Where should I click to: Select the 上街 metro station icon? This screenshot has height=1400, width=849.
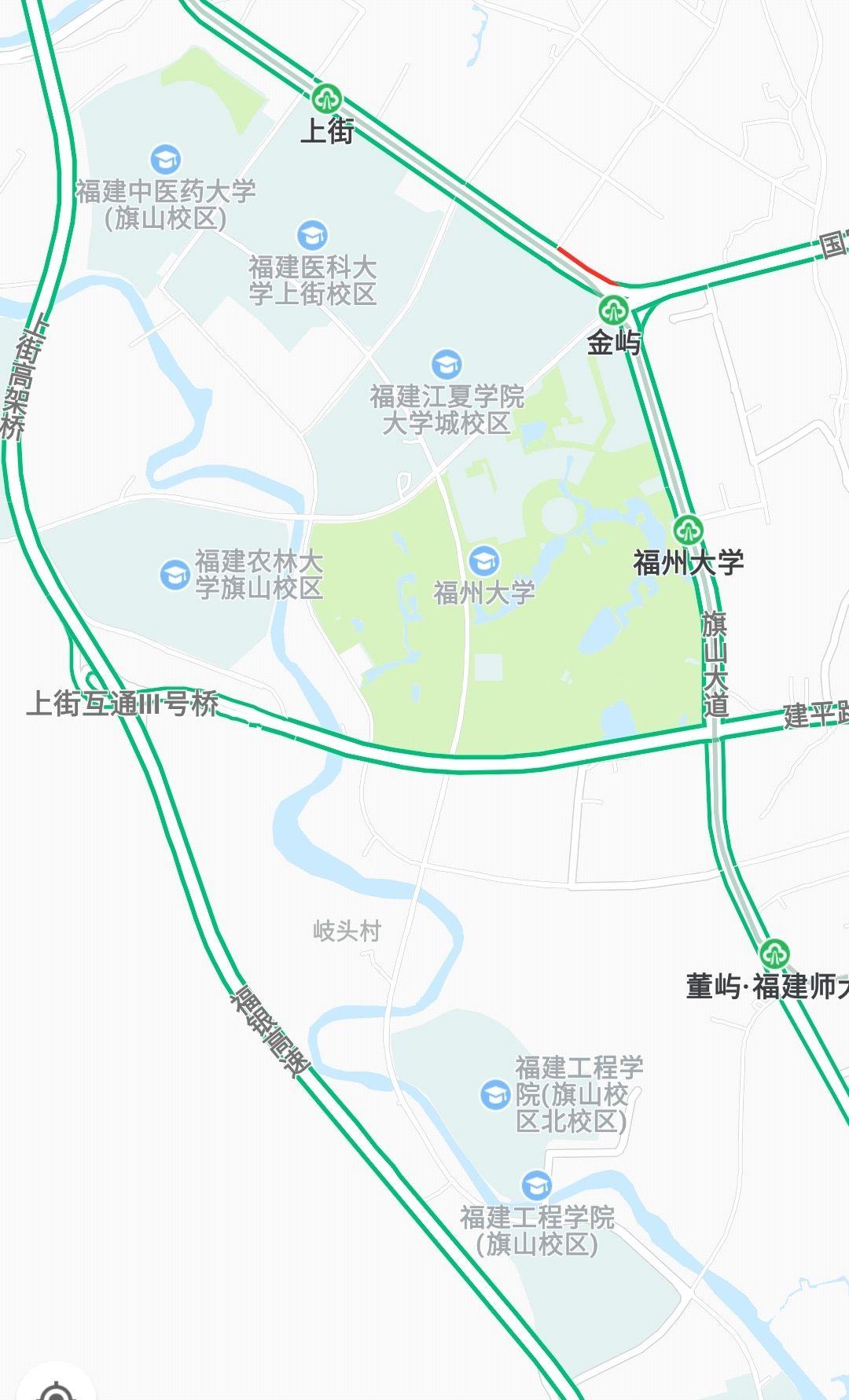point(327,98)
